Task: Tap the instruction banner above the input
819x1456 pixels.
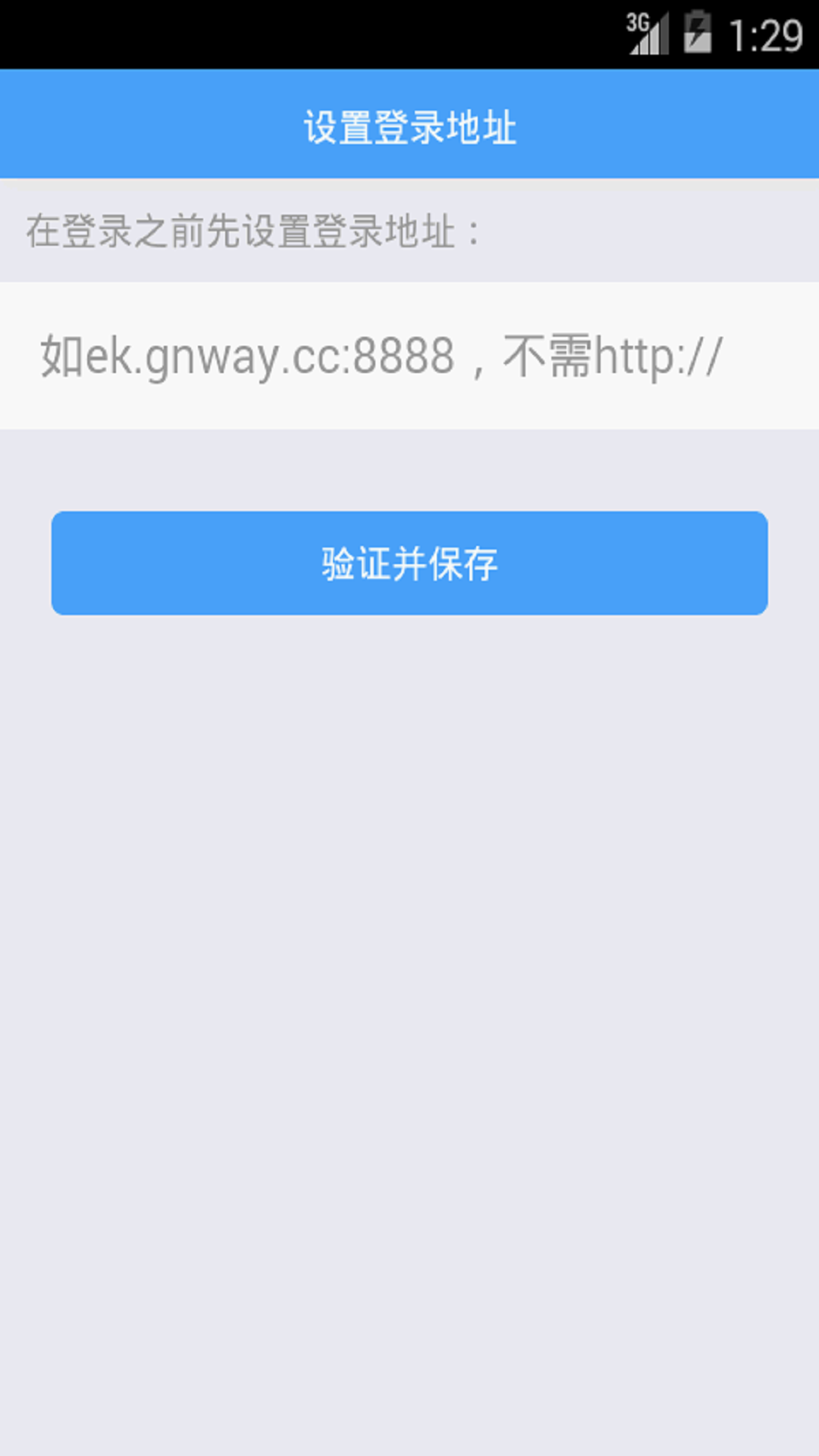Action: tap(409, 231)
